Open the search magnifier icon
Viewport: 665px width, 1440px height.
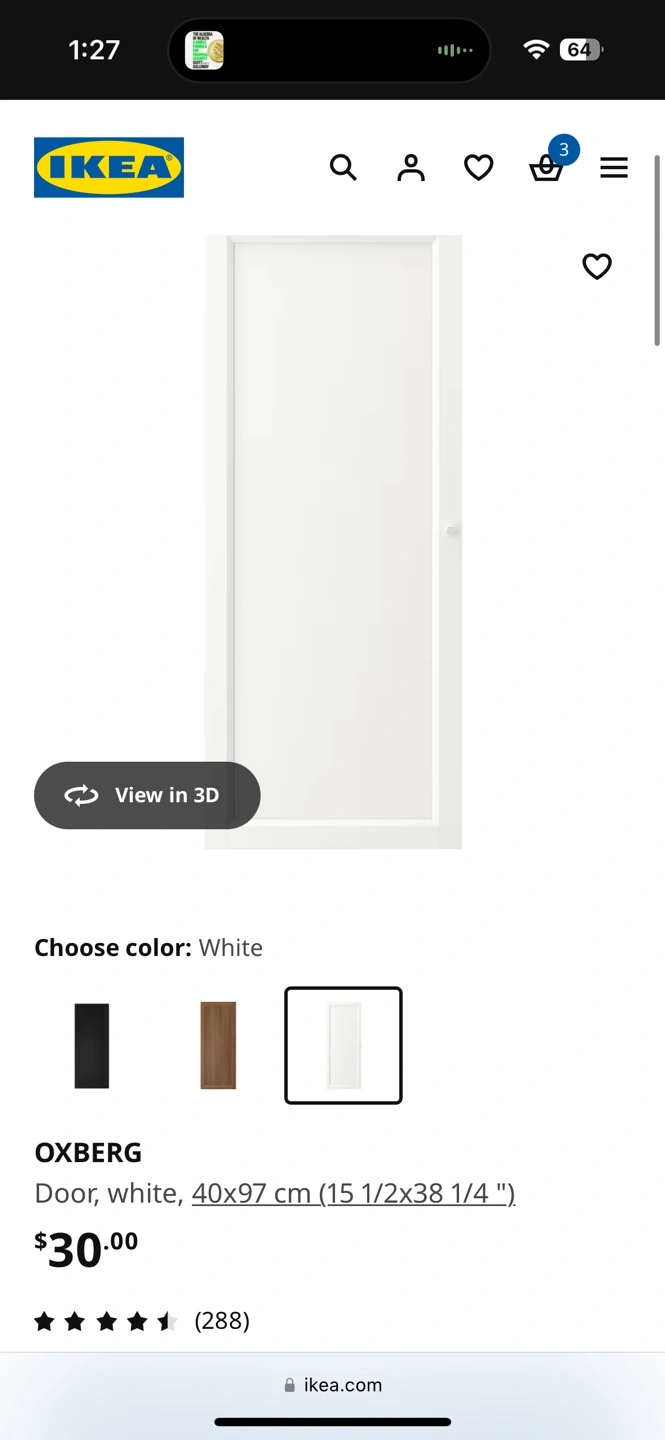click(343, 167)
